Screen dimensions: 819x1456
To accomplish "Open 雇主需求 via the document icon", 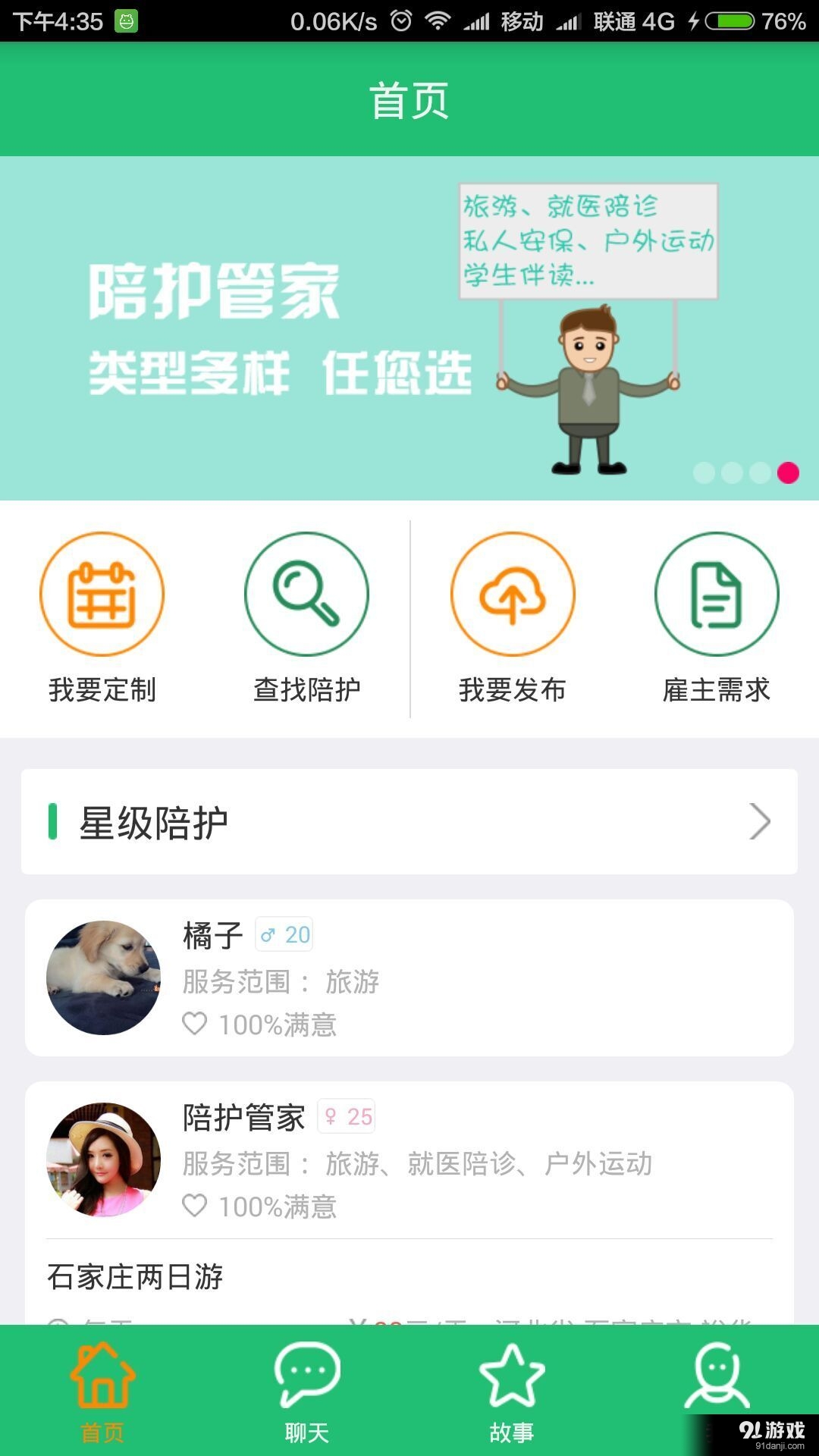I will (x=716, y=595).
